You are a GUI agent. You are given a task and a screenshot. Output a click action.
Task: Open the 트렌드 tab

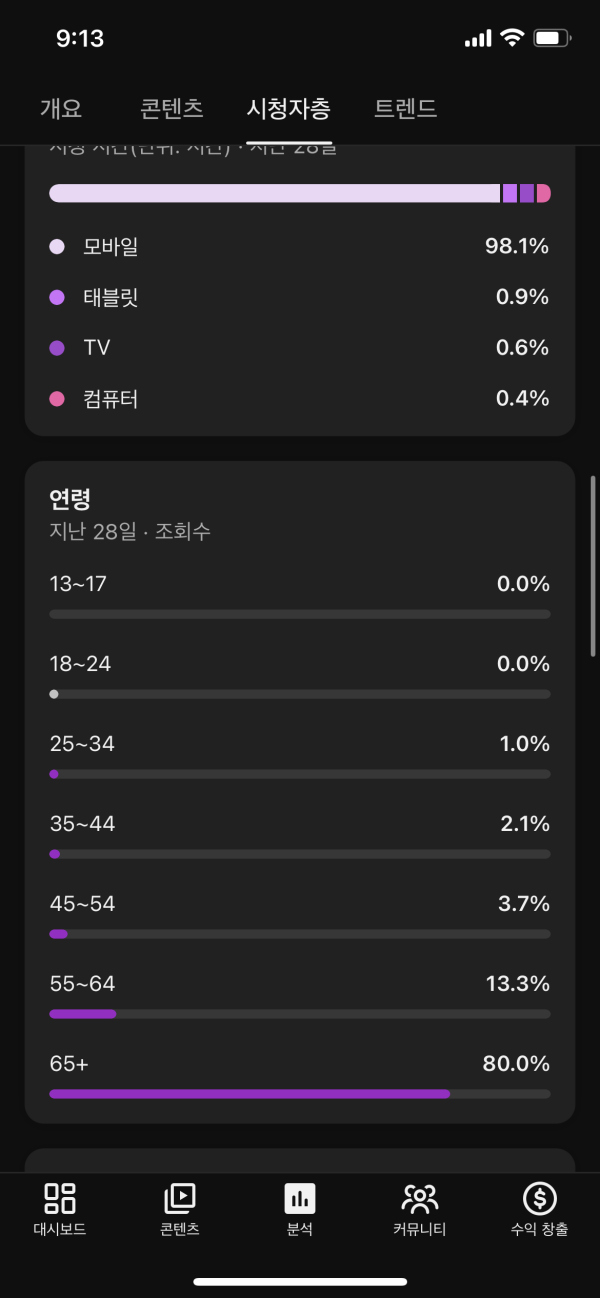point(405,109)
